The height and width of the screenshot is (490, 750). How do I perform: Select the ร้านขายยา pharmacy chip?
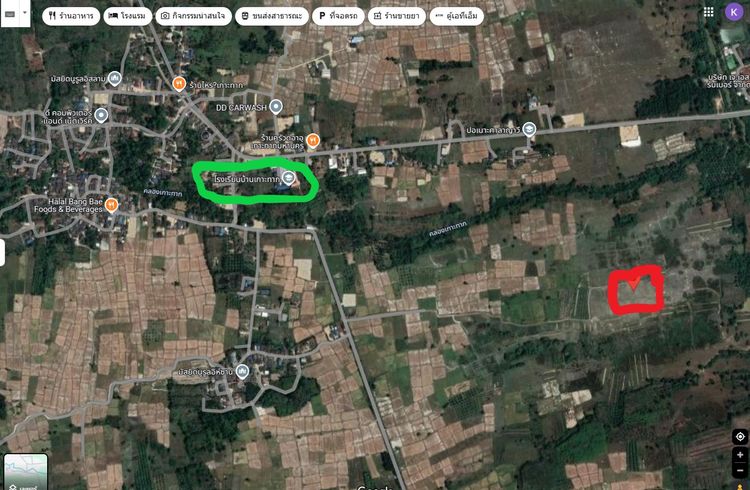click(x=396, y=16)
